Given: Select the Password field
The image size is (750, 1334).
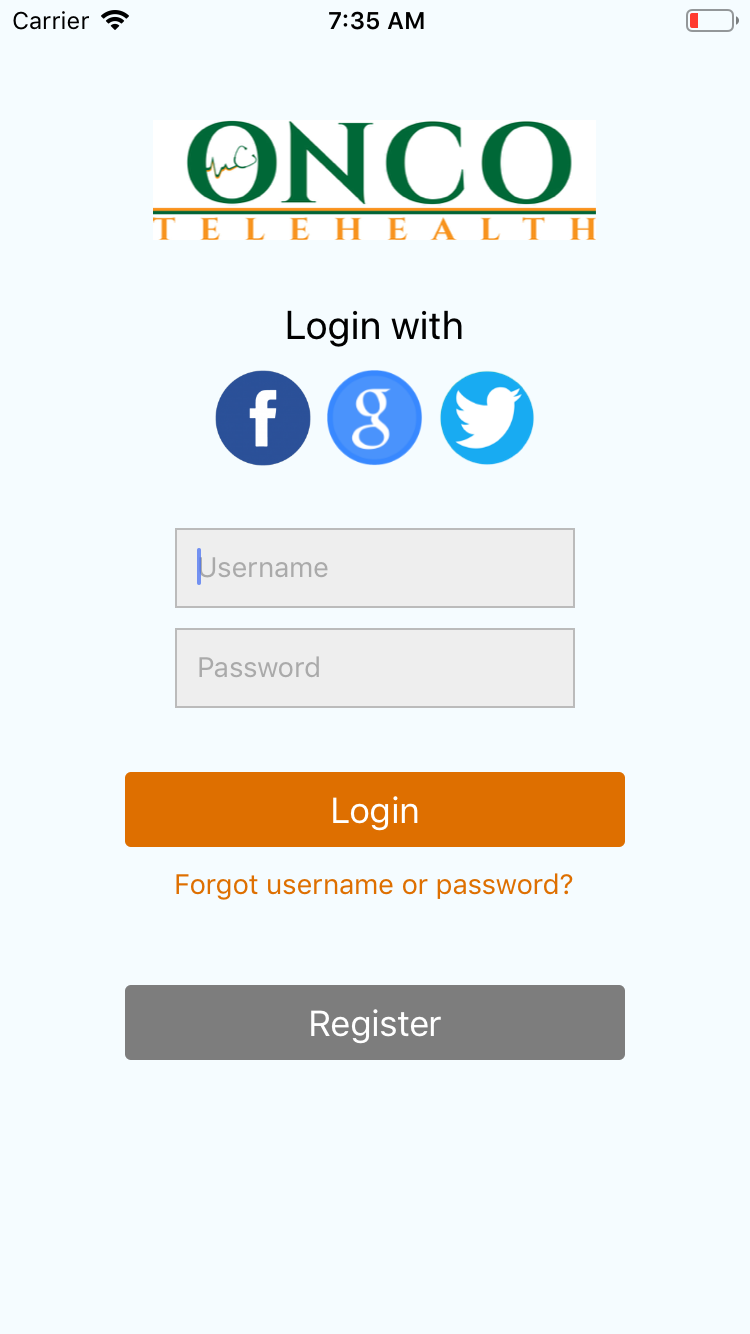Looking at the screenshot, I should 375,668.
